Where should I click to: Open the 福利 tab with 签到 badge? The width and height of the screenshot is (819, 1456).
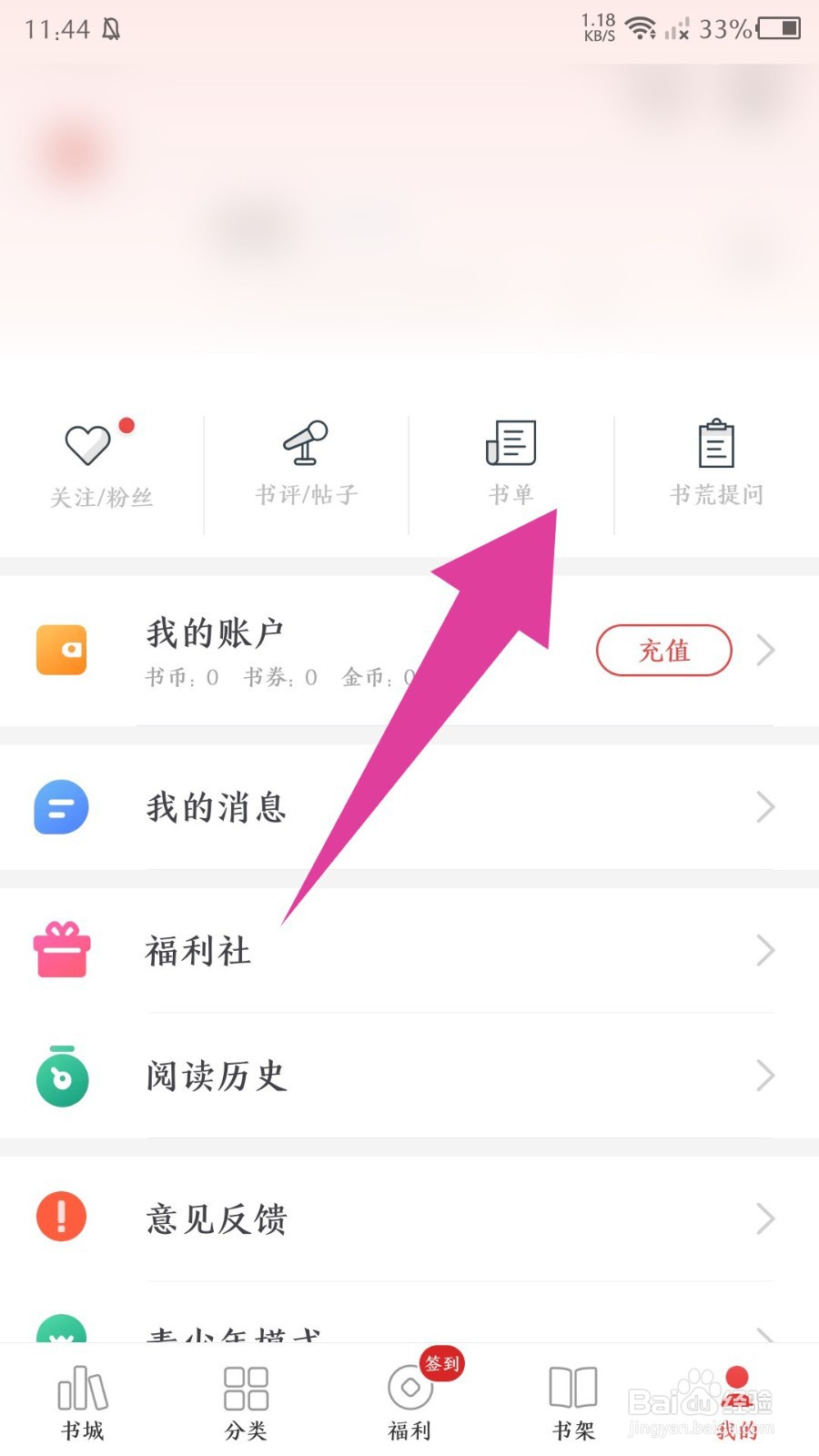tap(409, 1401)
